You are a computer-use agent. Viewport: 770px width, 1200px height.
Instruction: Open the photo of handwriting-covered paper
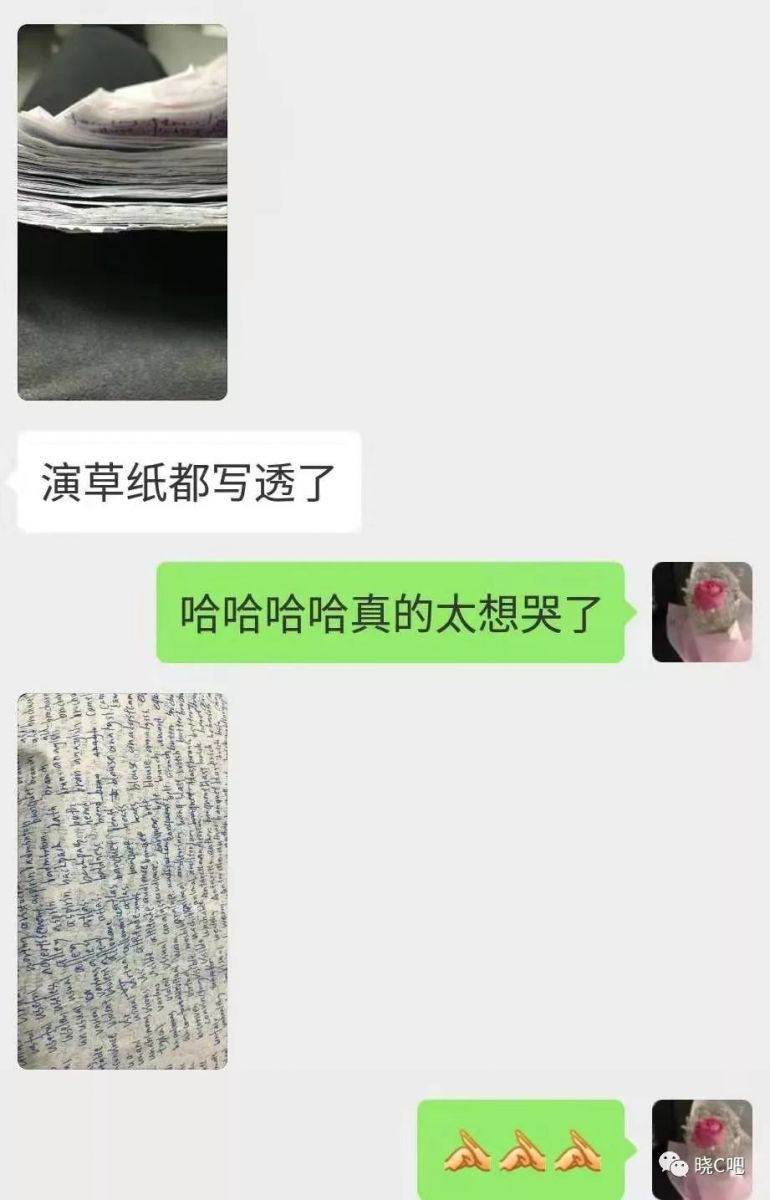point(122,880)
